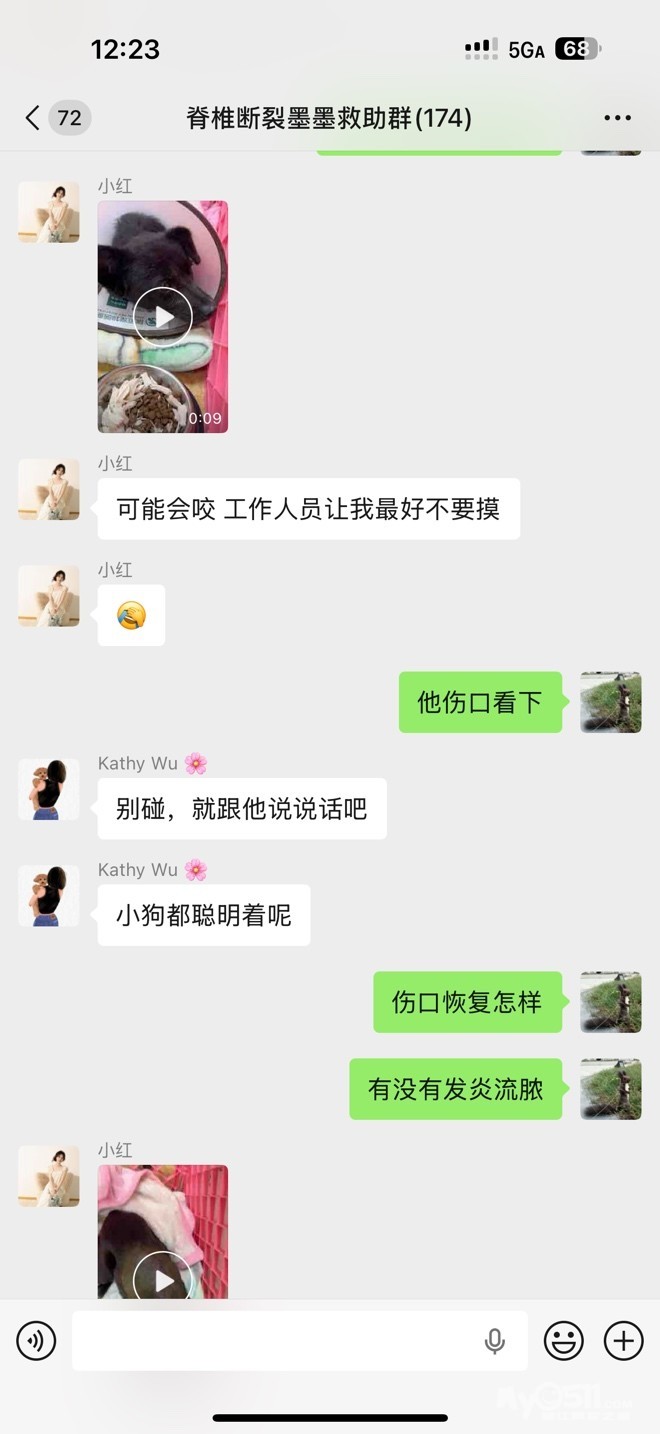View 小红's avatar beside 可能会咬 message
The width and height of the screenshot is (660, 1434).
[x=49, y=490]
